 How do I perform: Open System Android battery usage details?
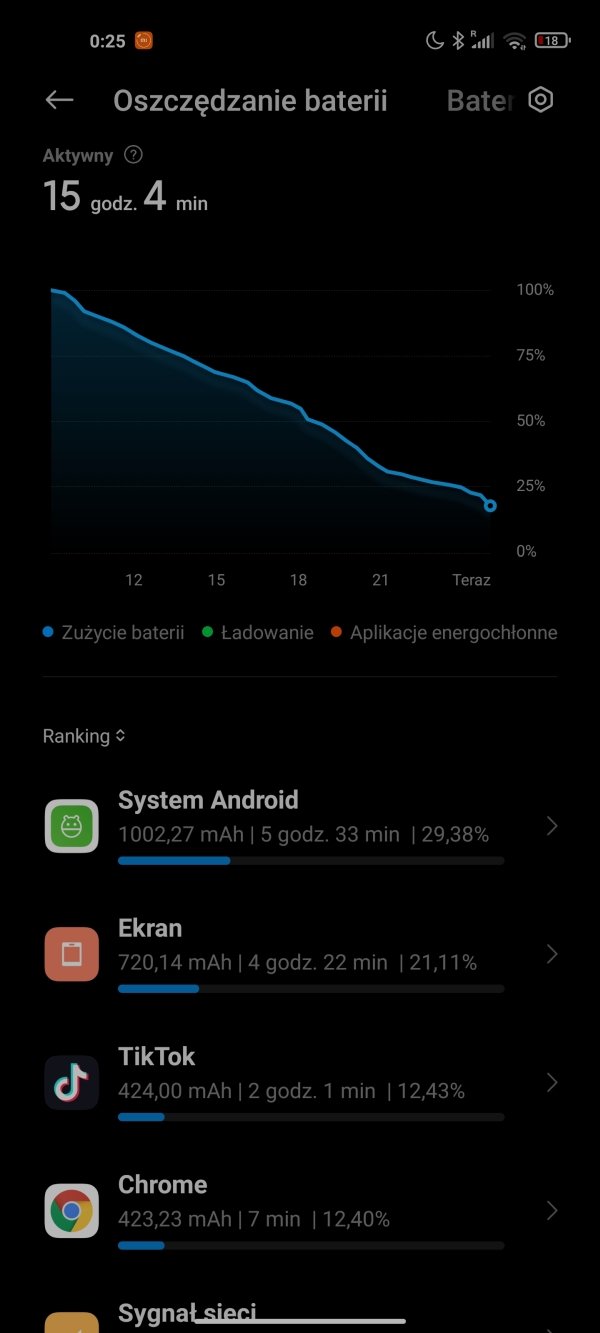pos(300,826)
